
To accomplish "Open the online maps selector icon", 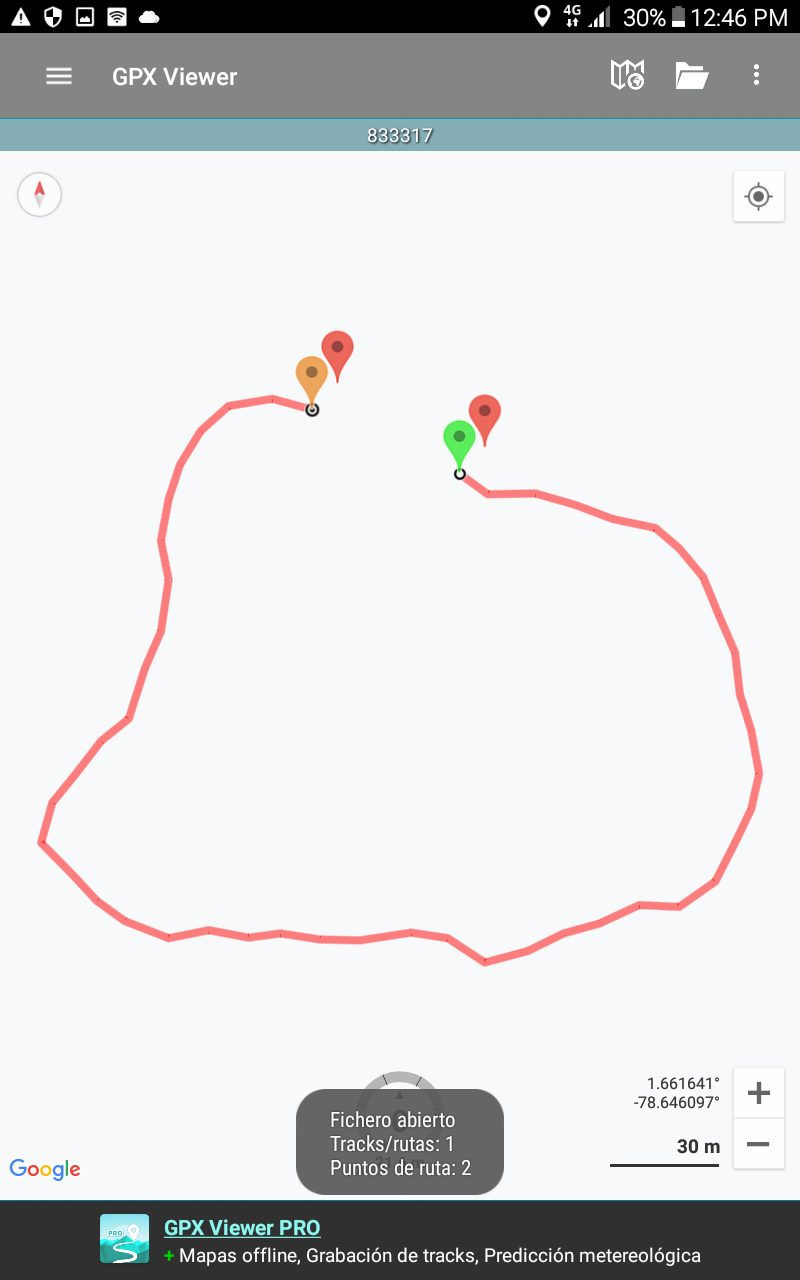I will click(x=627, y=75).
